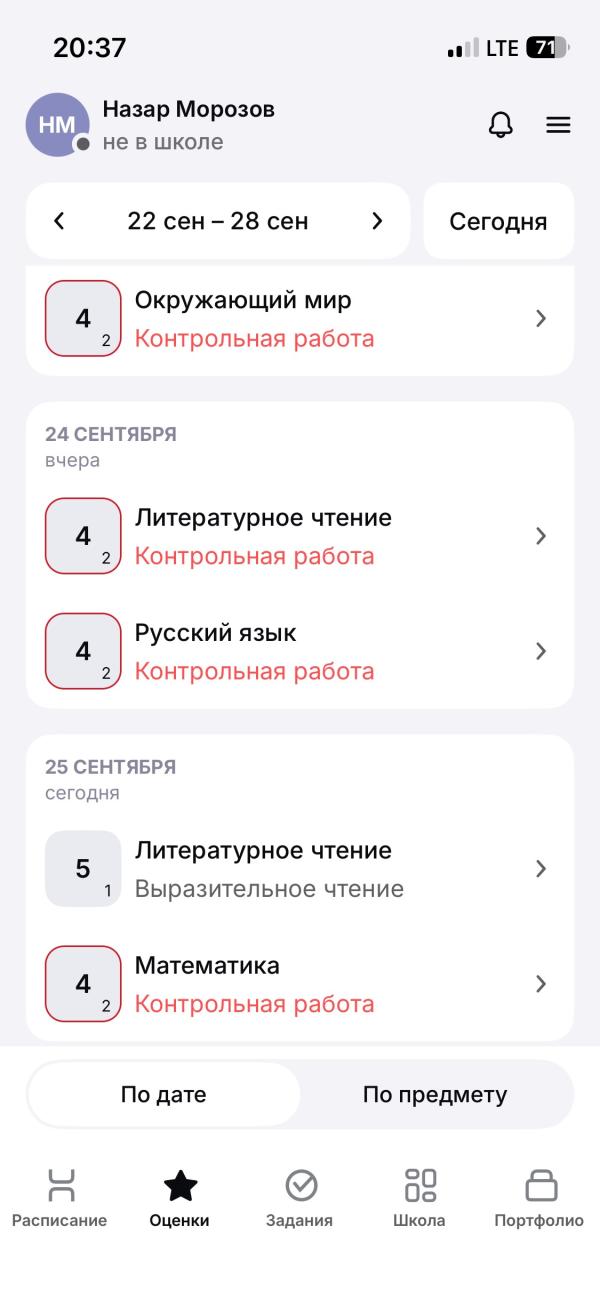Open Выразительное чтение grade for 25 сентября

tap(300, 869)
